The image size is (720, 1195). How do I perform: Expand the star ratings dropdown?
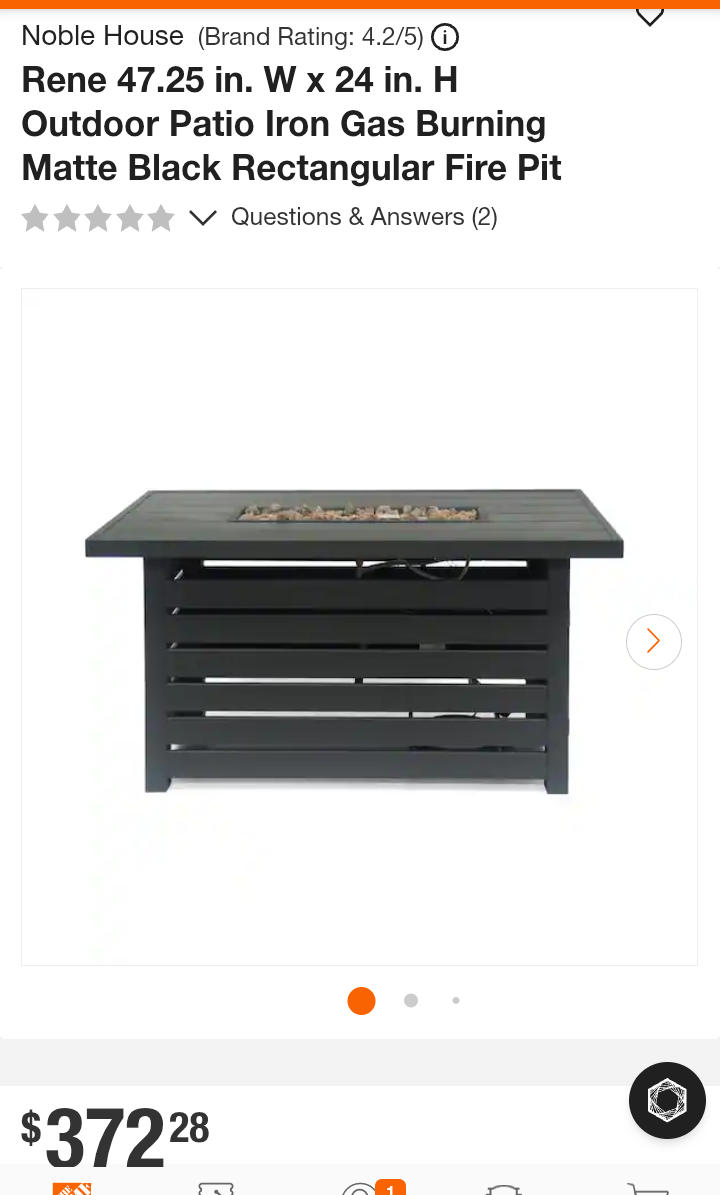(x=203, y=218)
